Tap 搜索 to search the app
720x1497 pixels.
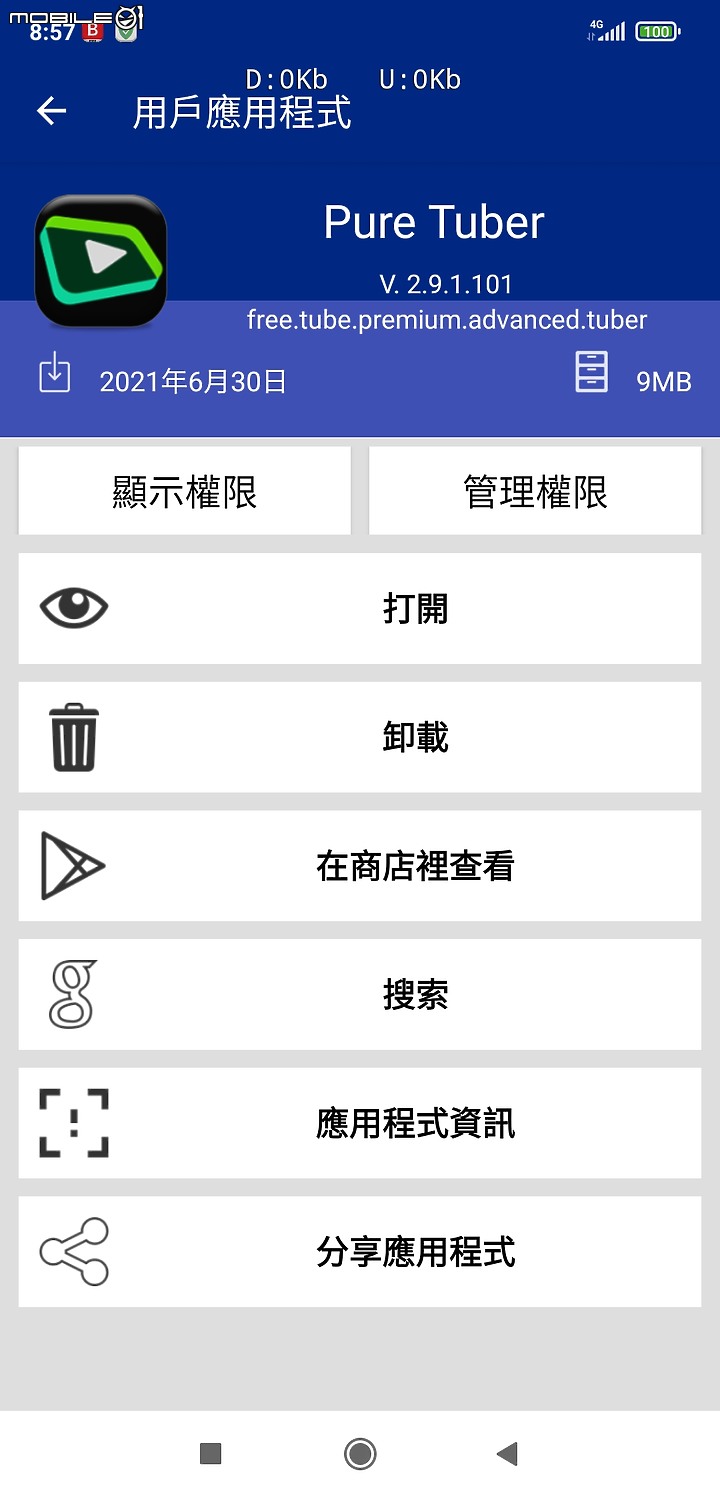click(x=360, y=994)
